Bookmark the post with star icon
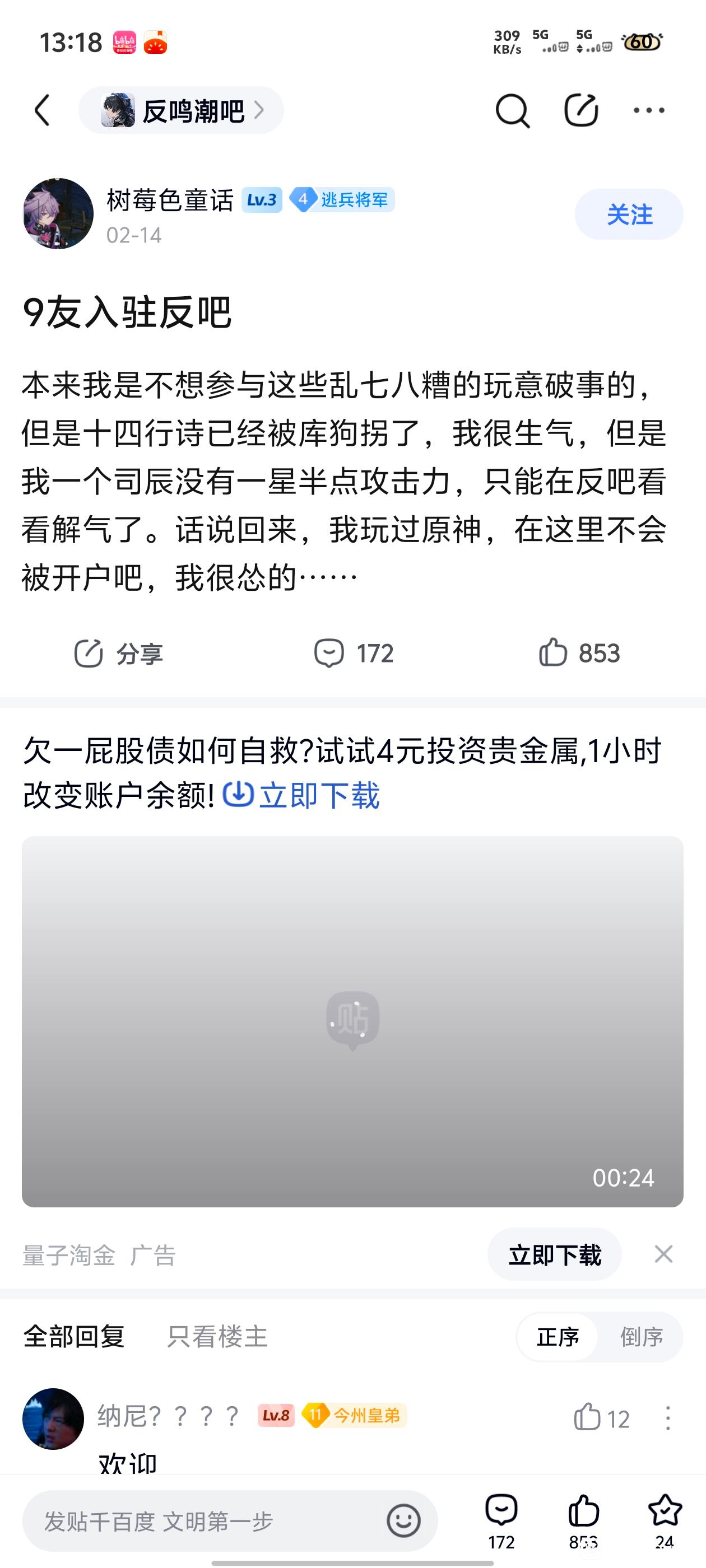Screen dimensions: 706x1568 point(664,1519)
